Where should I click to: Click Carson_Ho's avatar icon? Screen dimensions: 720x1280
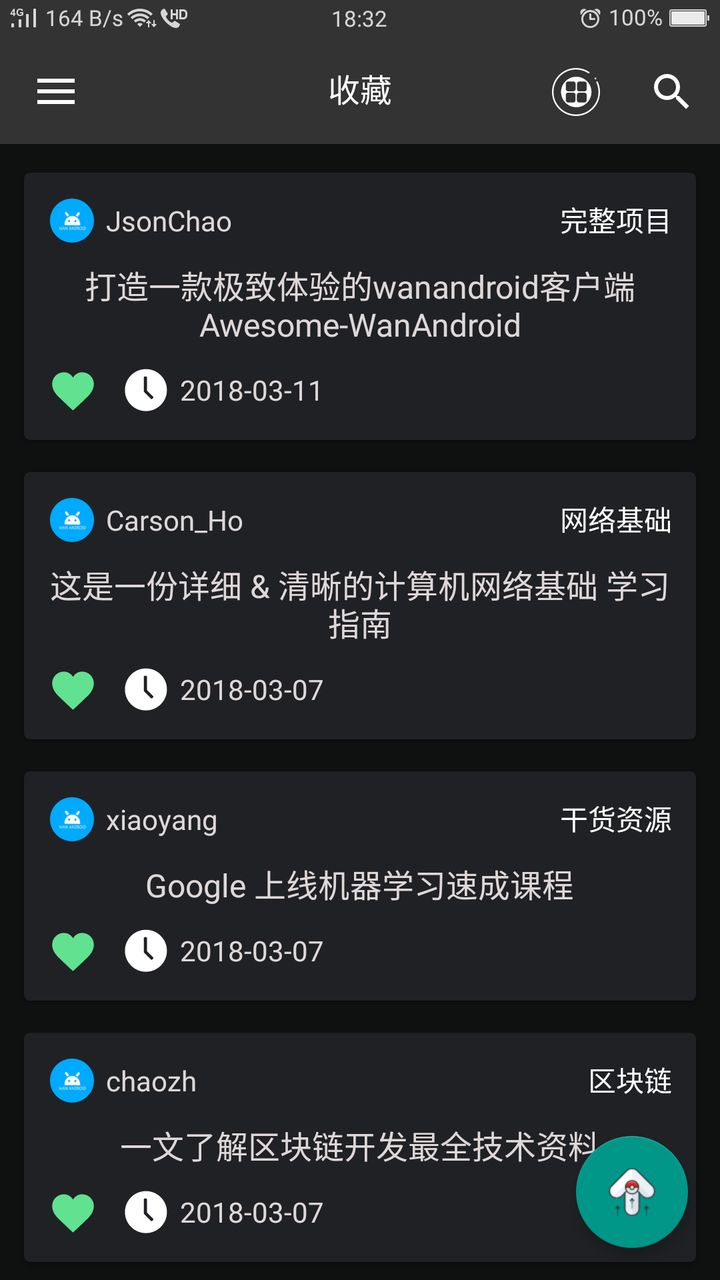click(x=71, y=520)
